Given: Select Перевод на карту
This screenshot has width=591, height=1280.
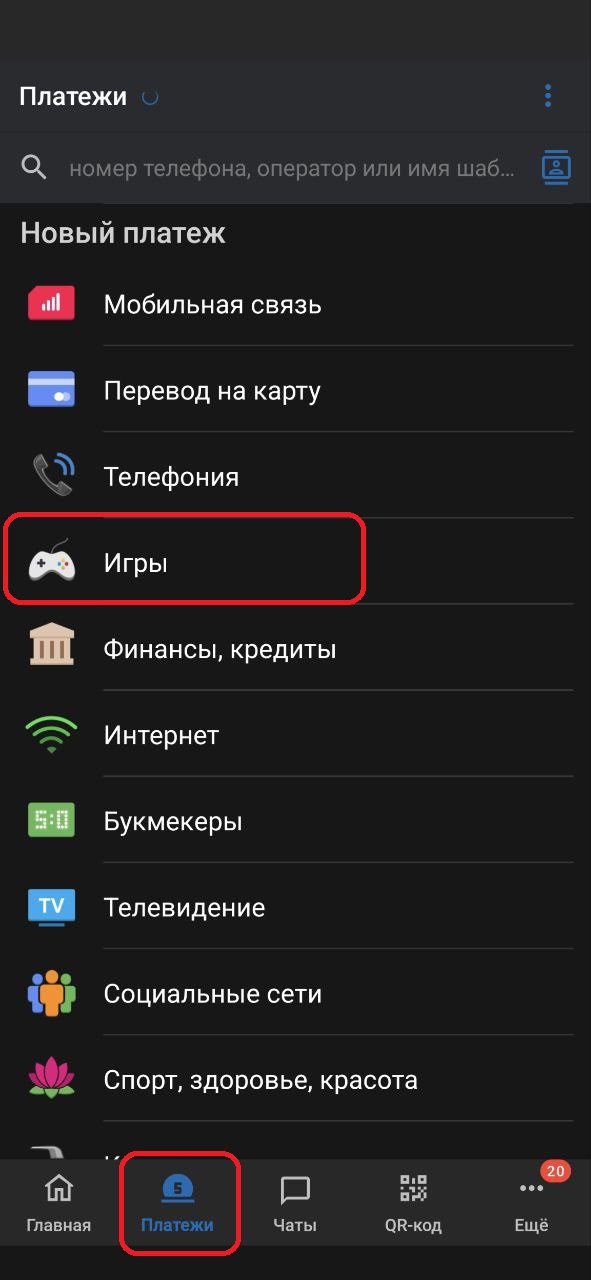Looking at the screenshot, I should (295, 390).
